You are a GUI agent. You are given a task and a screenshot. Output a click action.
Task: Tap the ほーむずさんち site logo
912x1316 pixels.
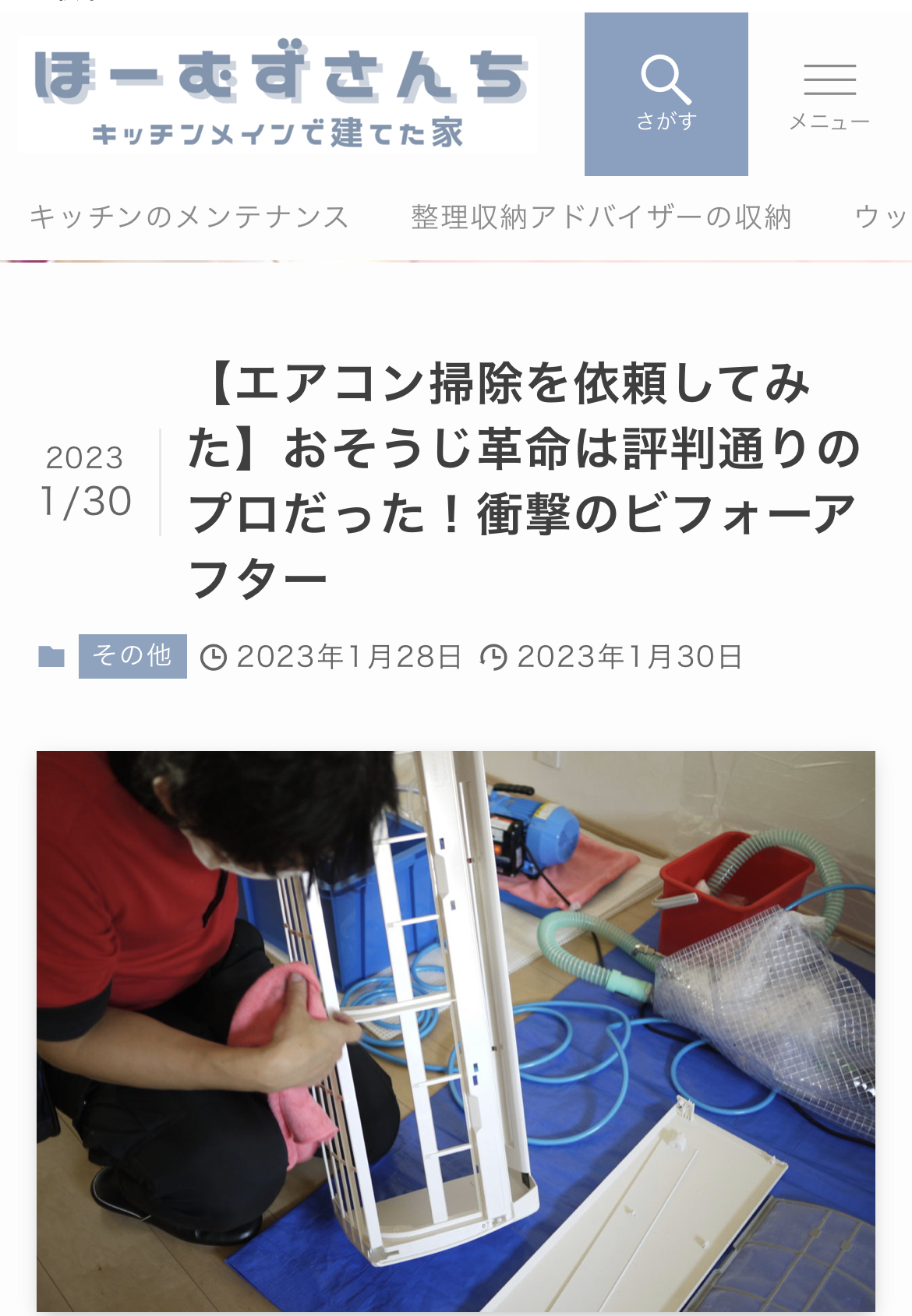278,93
